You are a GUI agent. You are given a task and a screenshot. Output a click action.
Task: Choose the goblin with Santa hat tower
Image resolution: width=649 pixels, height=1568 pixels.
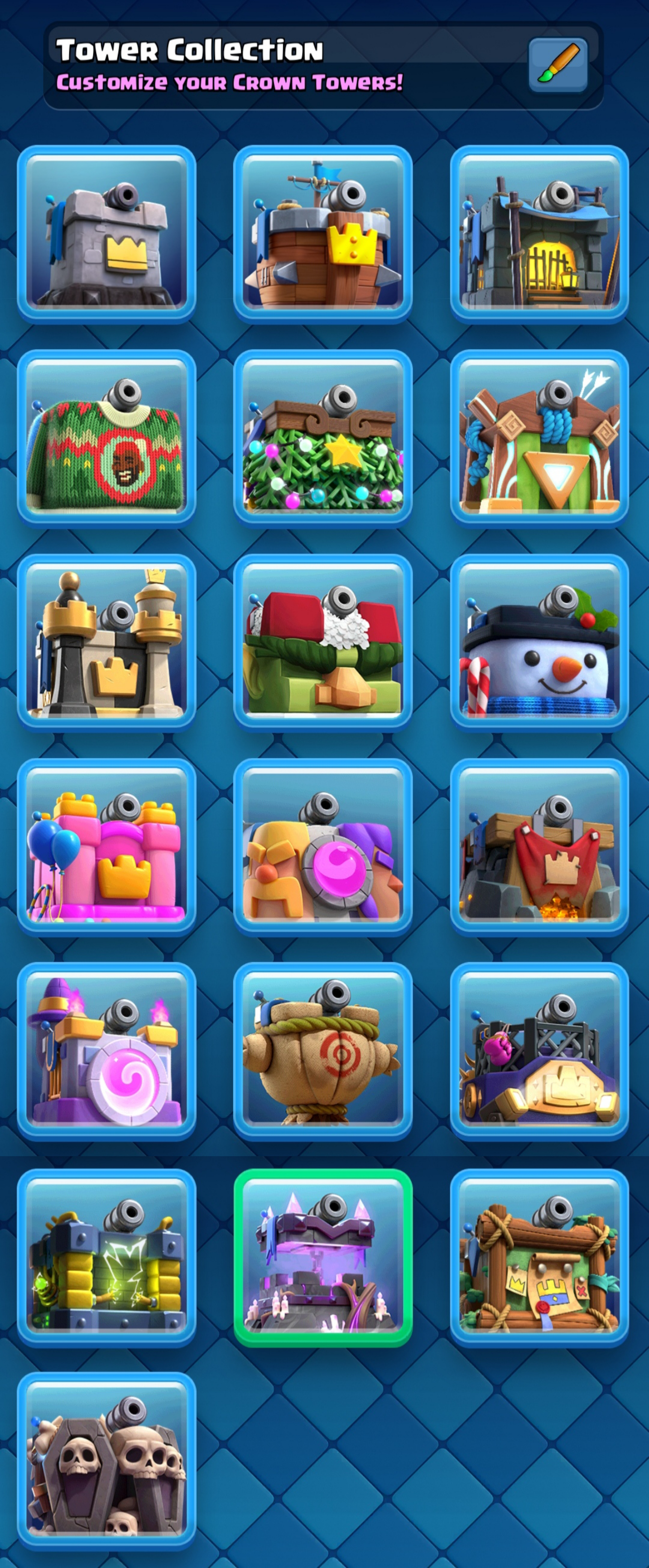(323, 642)
